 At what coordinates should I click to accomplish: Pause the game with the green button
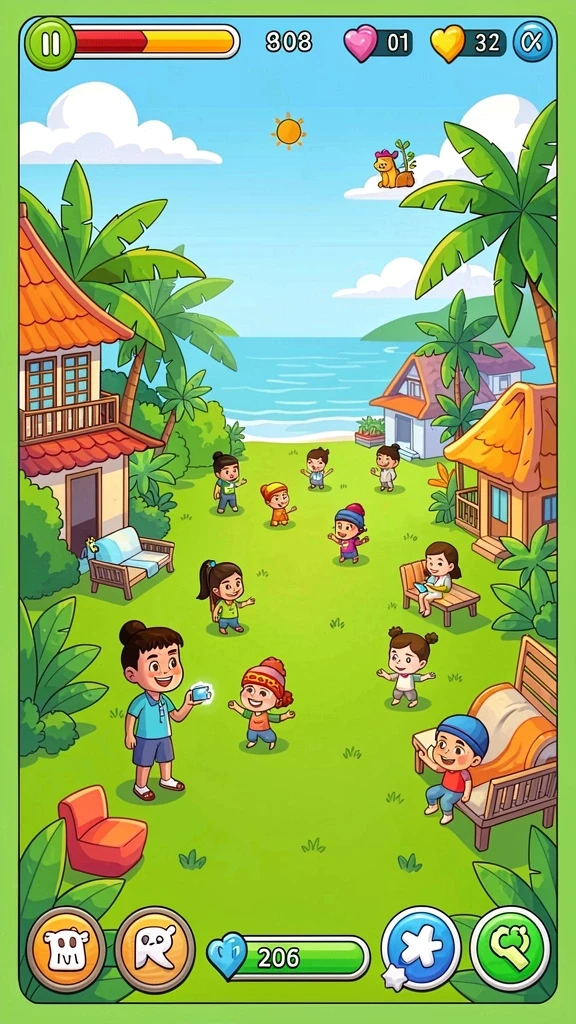click(50, 43)
